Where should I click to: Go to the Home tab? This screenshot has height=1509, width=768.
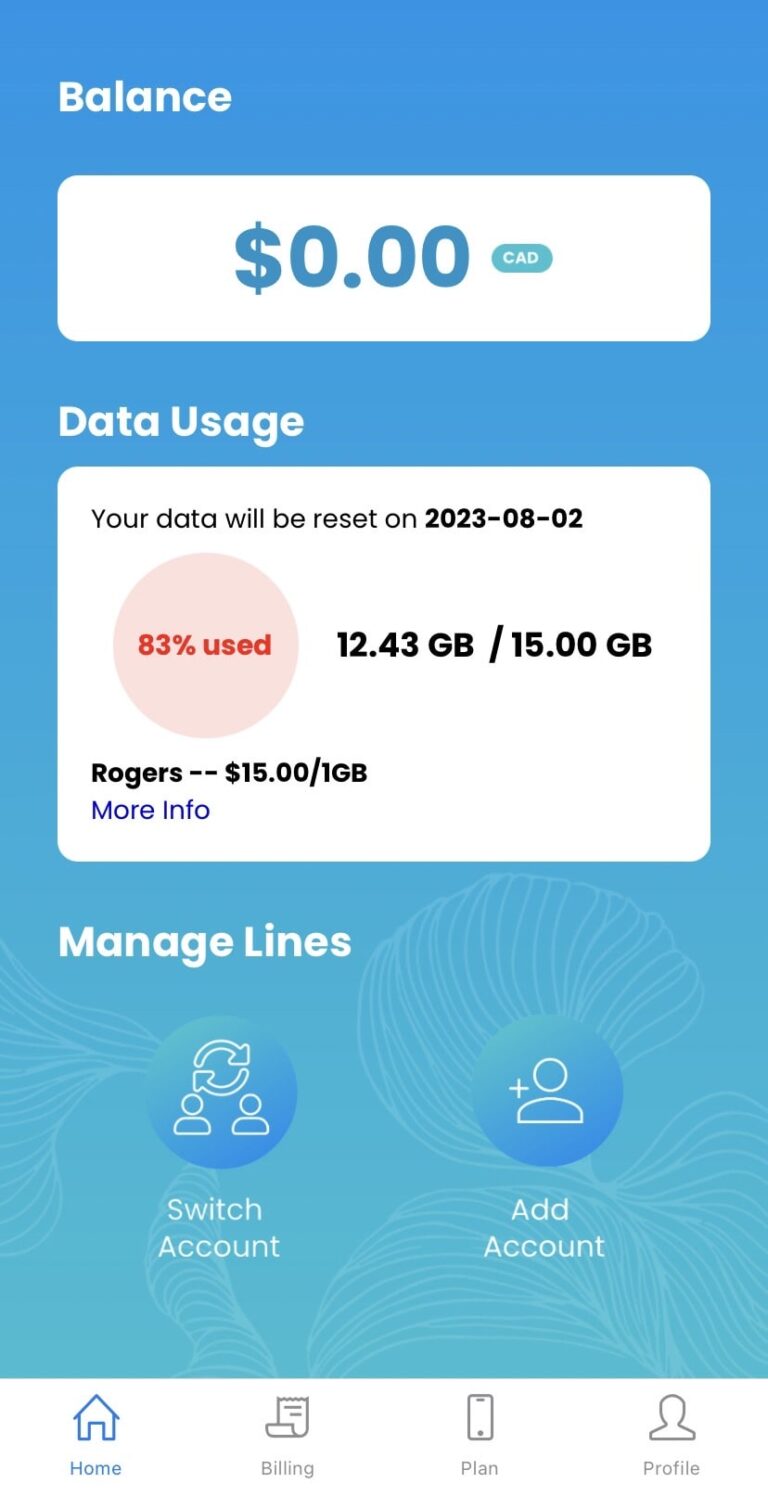point(96,1435)
